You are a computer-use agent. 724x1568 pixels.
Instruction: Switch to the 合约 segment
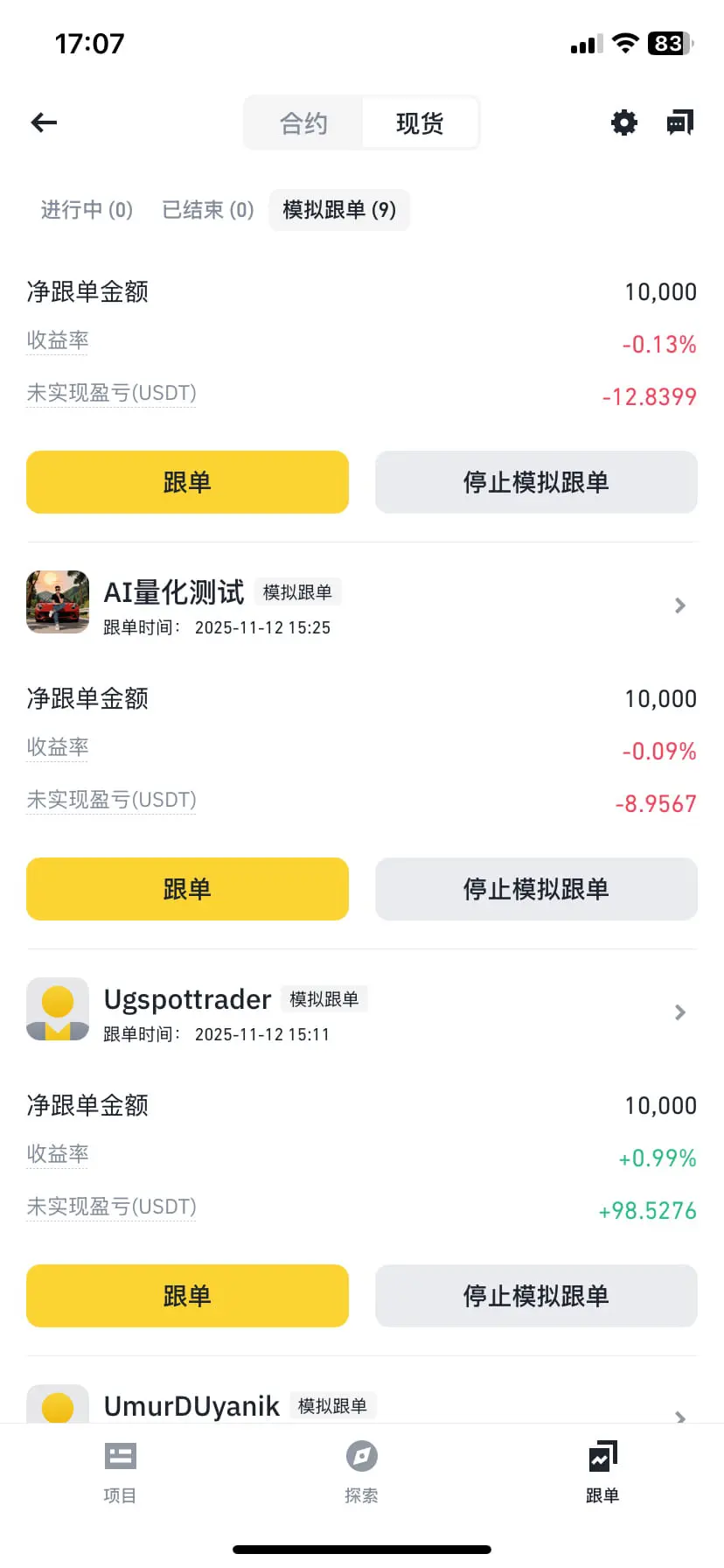pyautogui.click(x=303, y=123)
